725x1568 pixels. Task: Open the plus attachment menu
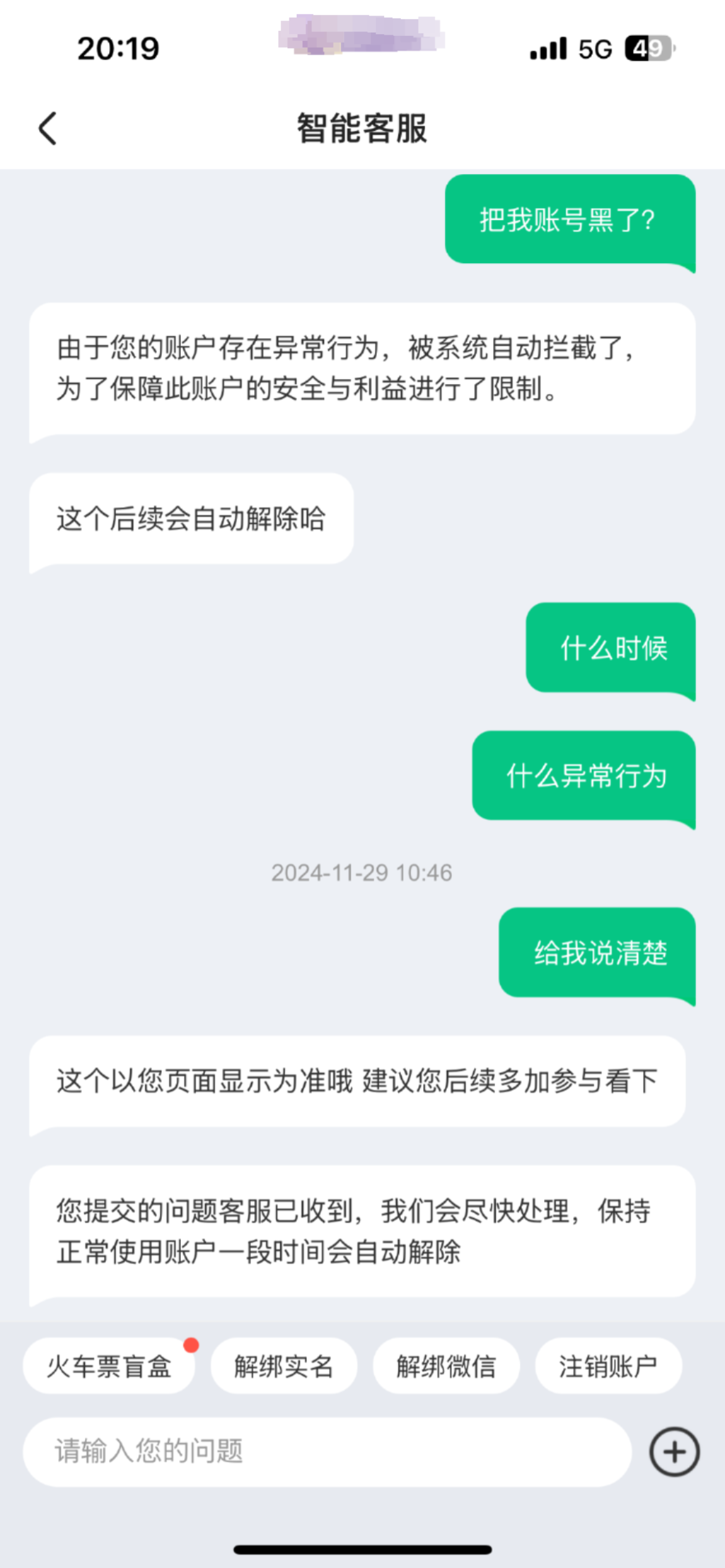674,1452
